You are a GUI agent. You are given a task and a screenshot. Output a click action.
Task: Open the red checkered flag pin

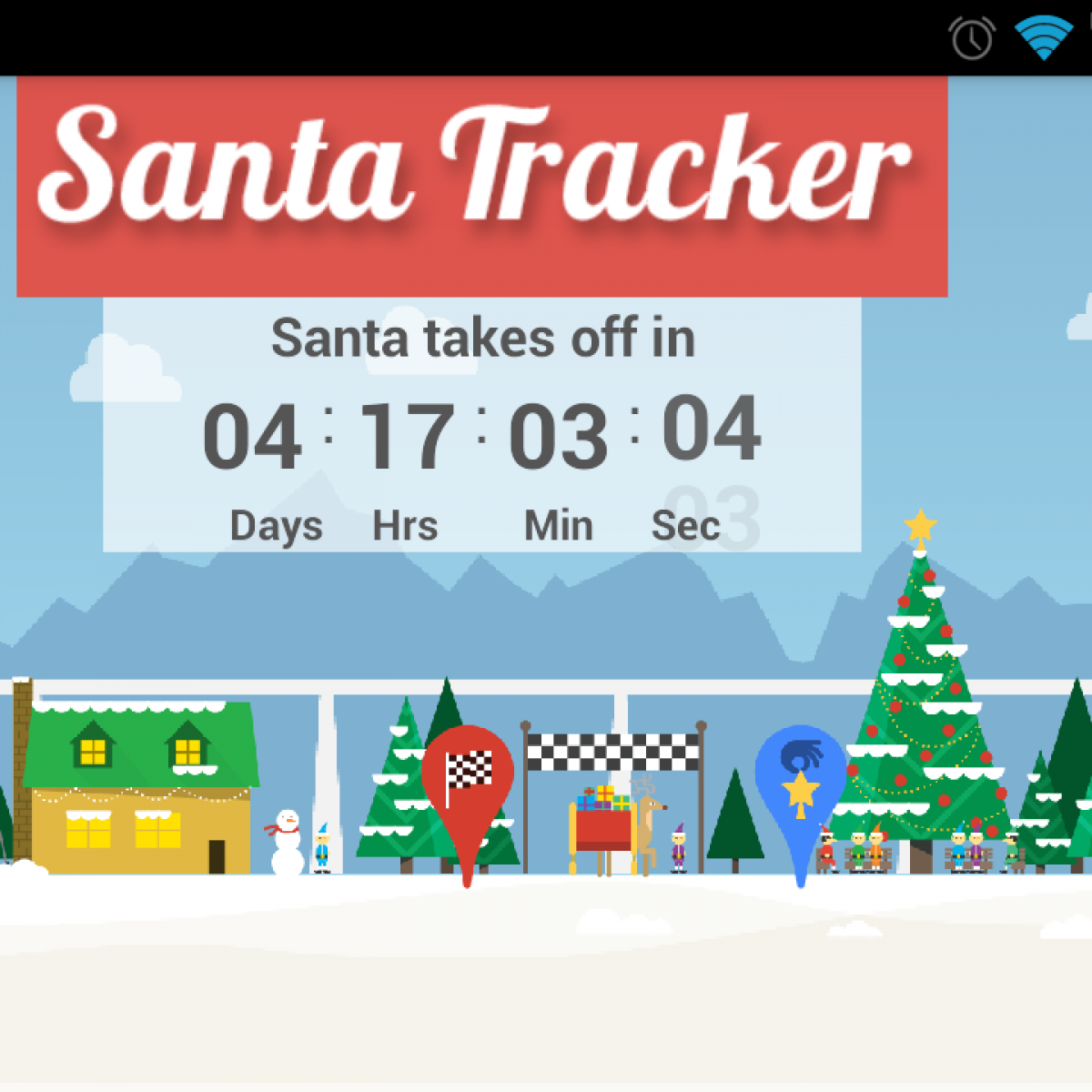[x=468, y=776]
